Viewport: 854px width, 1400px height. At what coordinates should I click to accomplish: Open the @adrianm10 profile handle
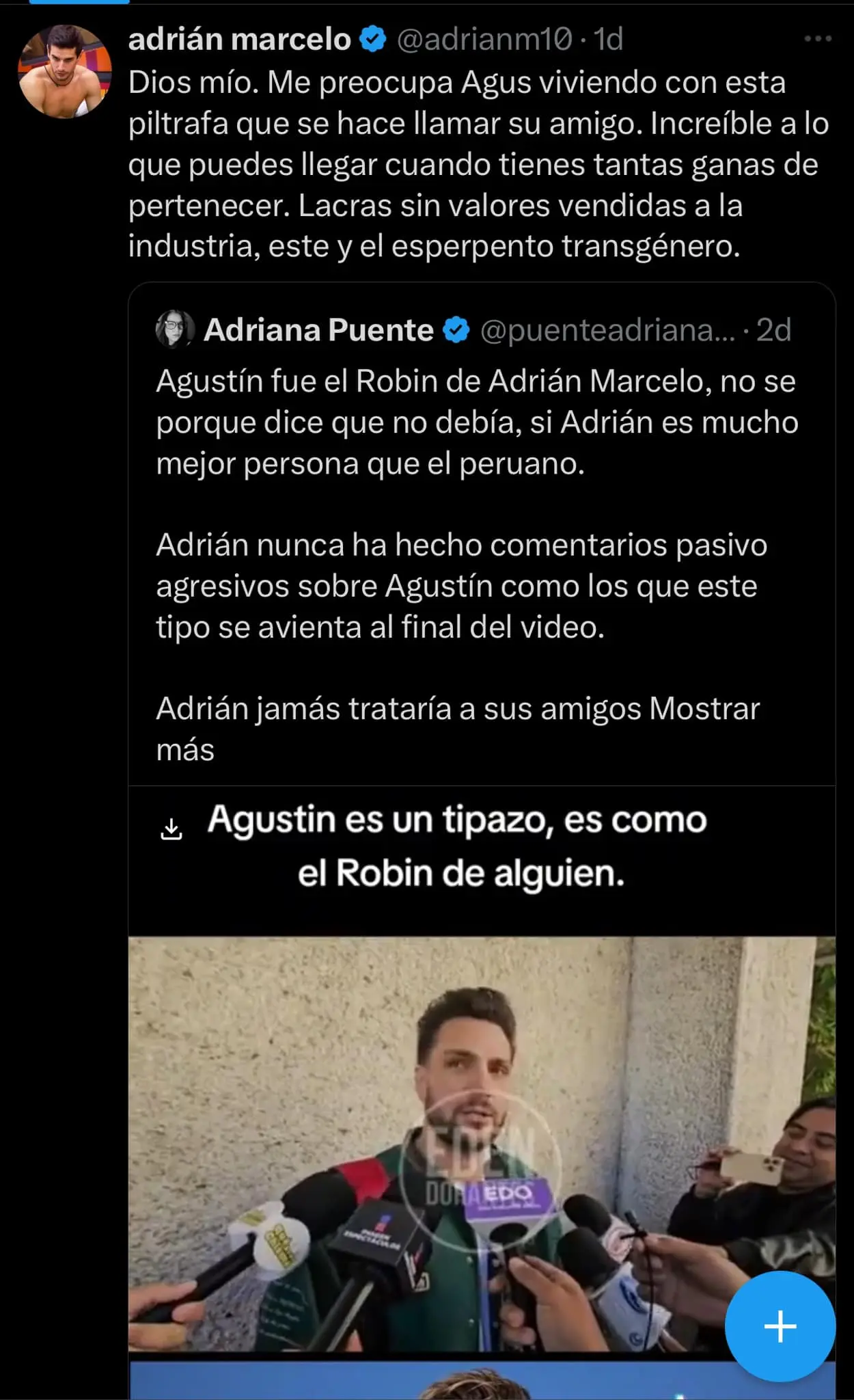[484, 39]
